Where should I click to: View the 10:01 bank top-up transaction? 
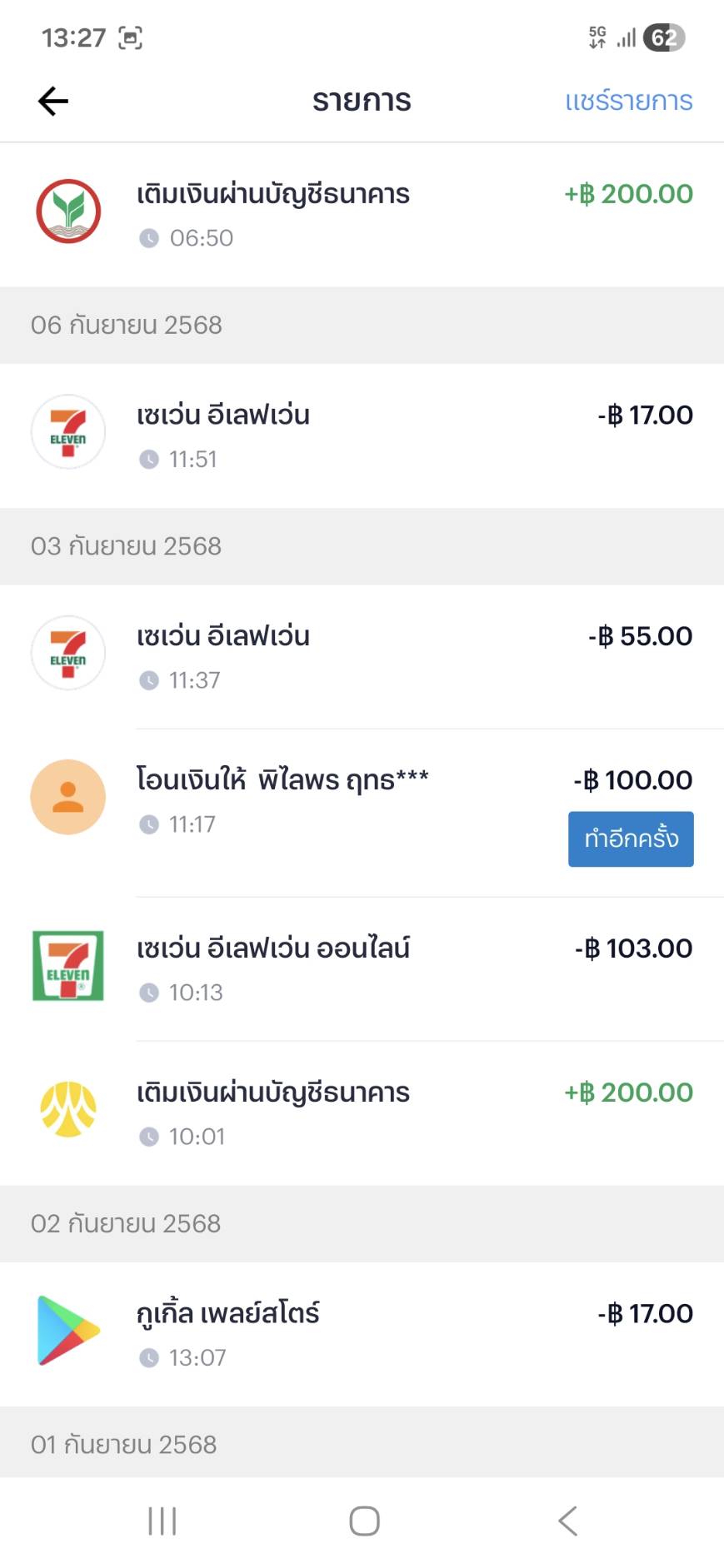click(x=362, y=1113)
